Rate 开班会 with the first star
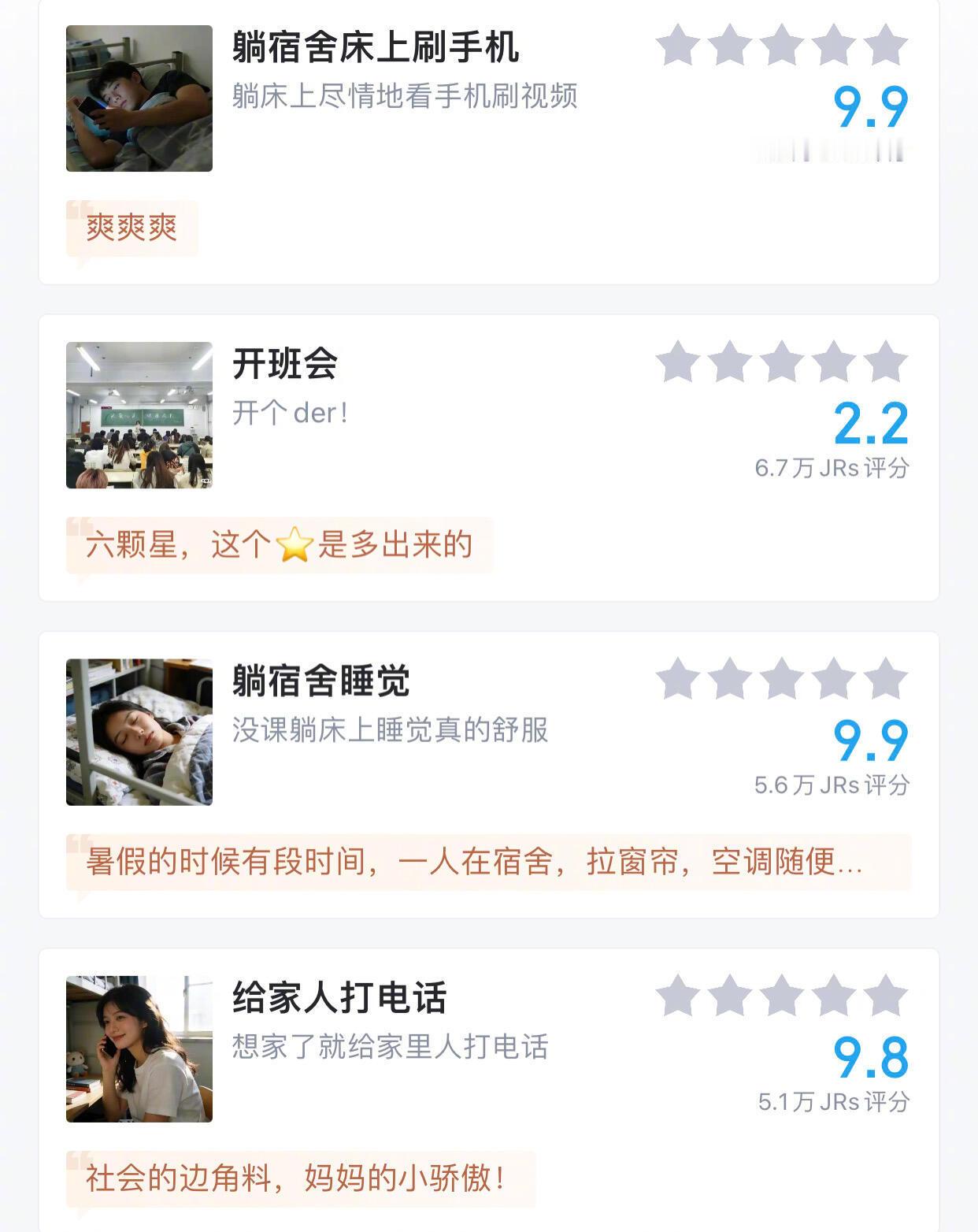Image resolution: width=978 pixels, height=1232 pixels. point(678,362)
